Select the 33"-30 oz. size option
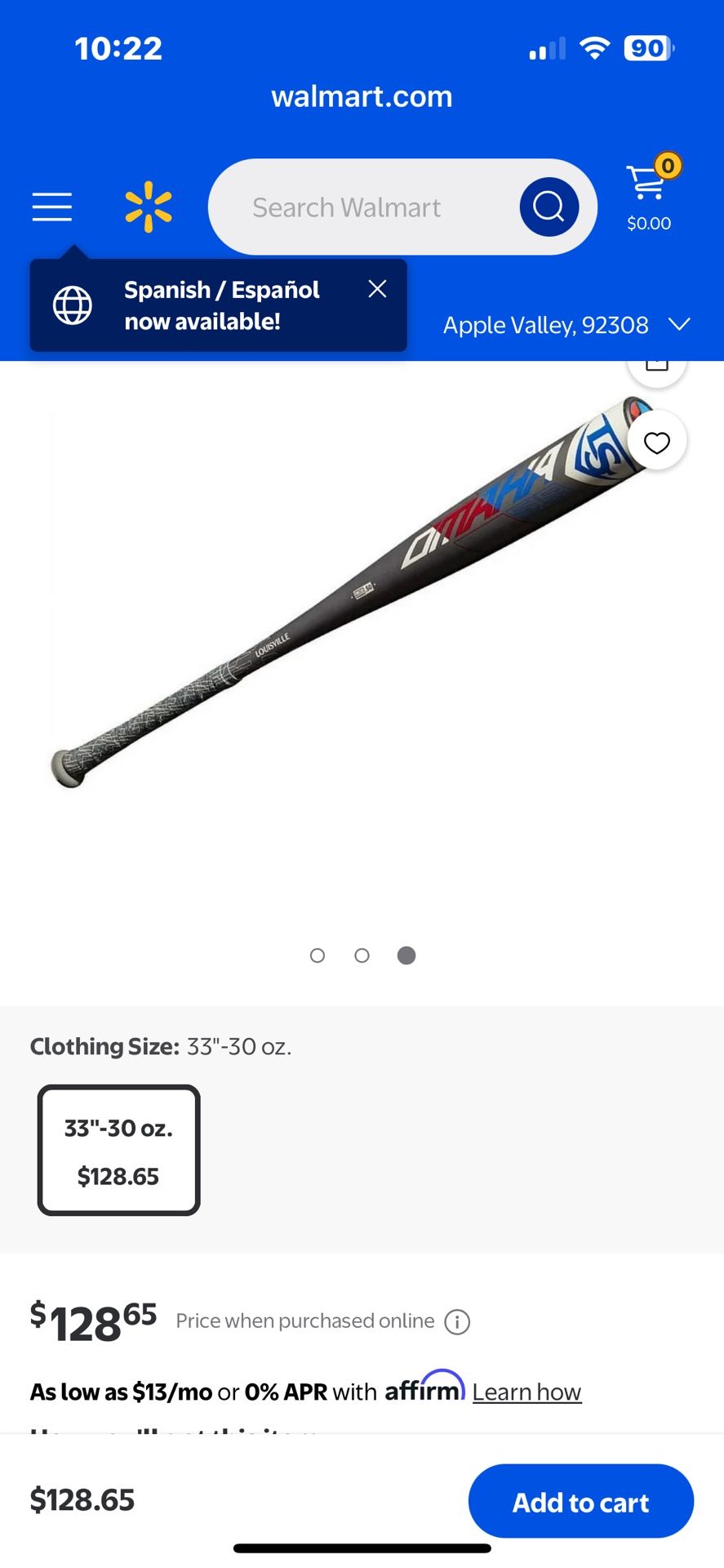724x1568 pixels. (119, 1150)
